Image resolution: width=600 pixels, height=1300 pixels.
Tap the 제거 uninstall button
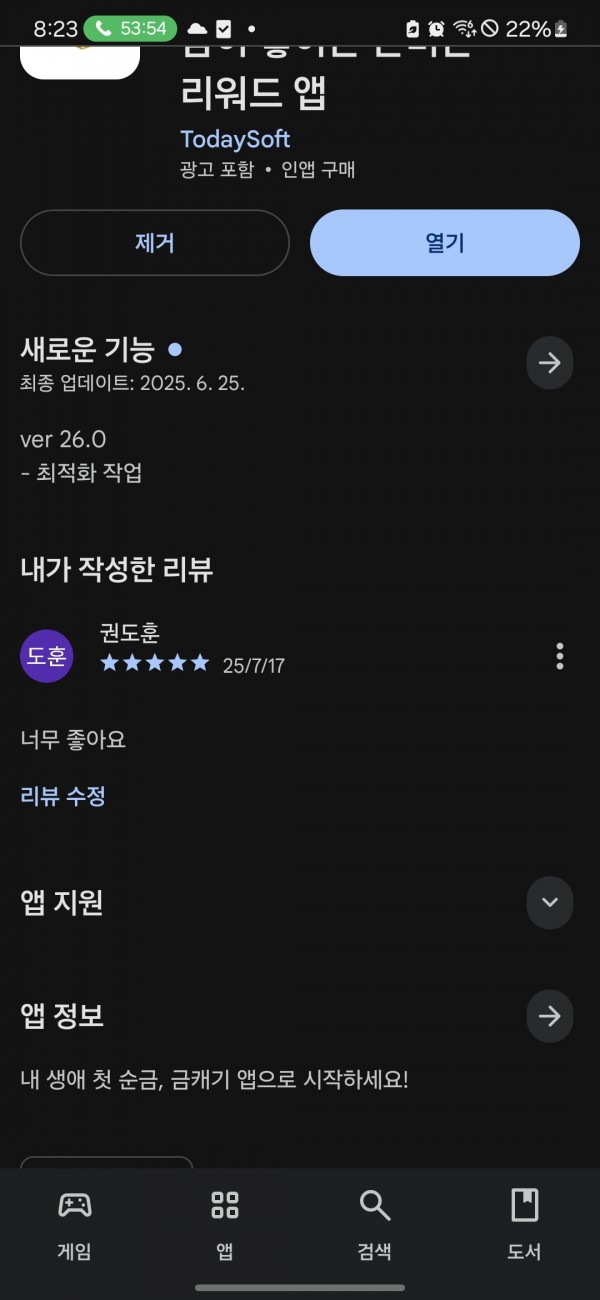pyautogui.click(x=155, y=243)
